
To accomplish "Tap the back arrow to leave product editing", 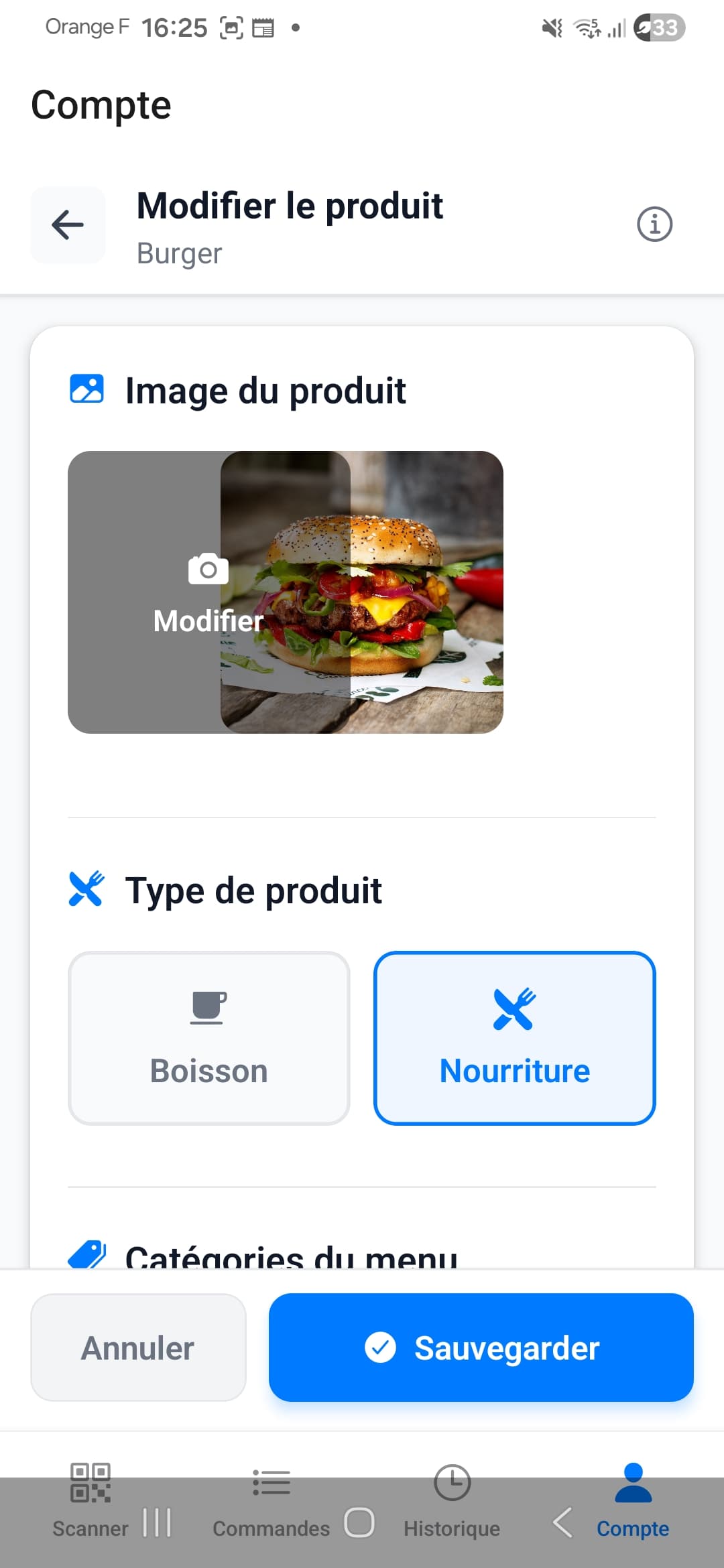I will pyautogui.click(x=66, y=225).
